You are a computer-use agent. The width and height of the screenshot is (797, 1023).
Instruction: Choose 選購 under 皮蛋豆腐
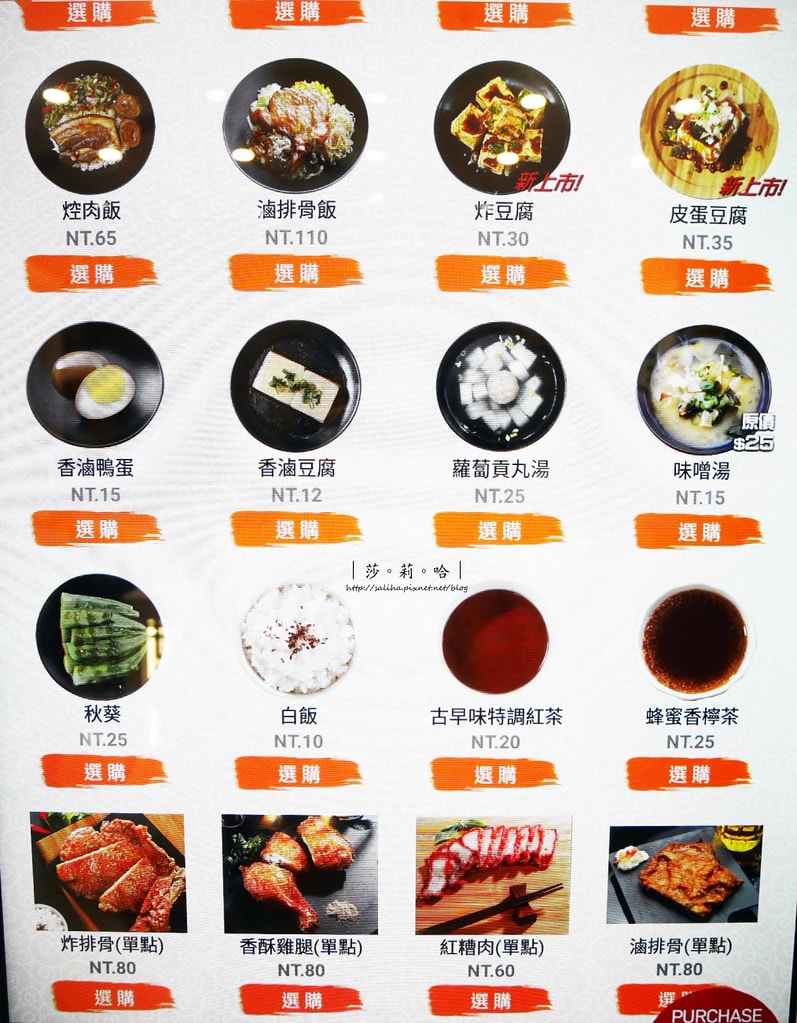click(x=706, y=277)
